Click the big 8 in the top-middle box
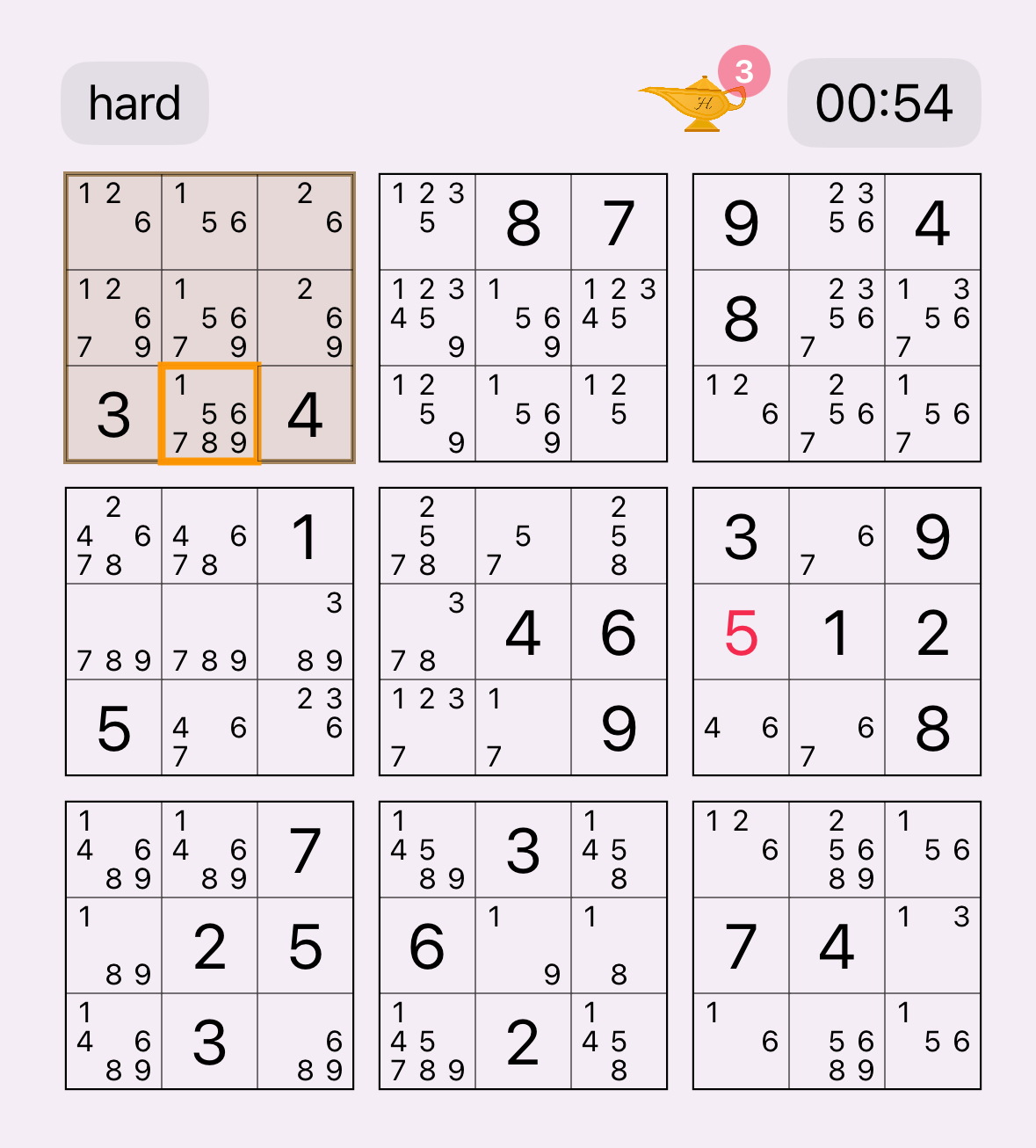 coord(523,222)
